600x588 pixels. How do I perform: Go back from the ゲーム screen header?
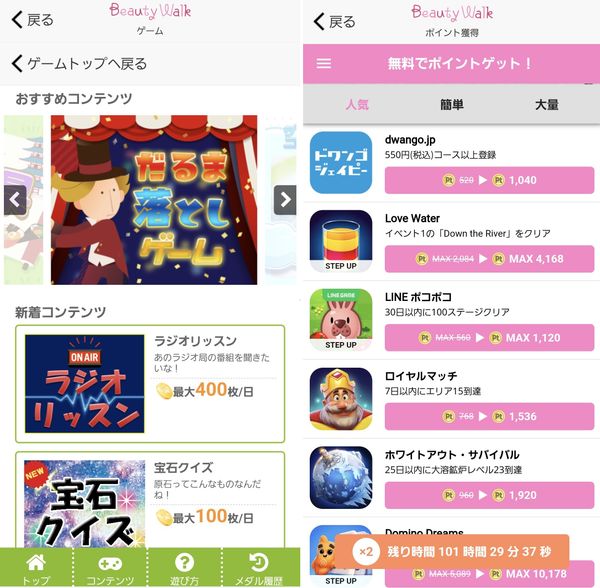point(32,20)
